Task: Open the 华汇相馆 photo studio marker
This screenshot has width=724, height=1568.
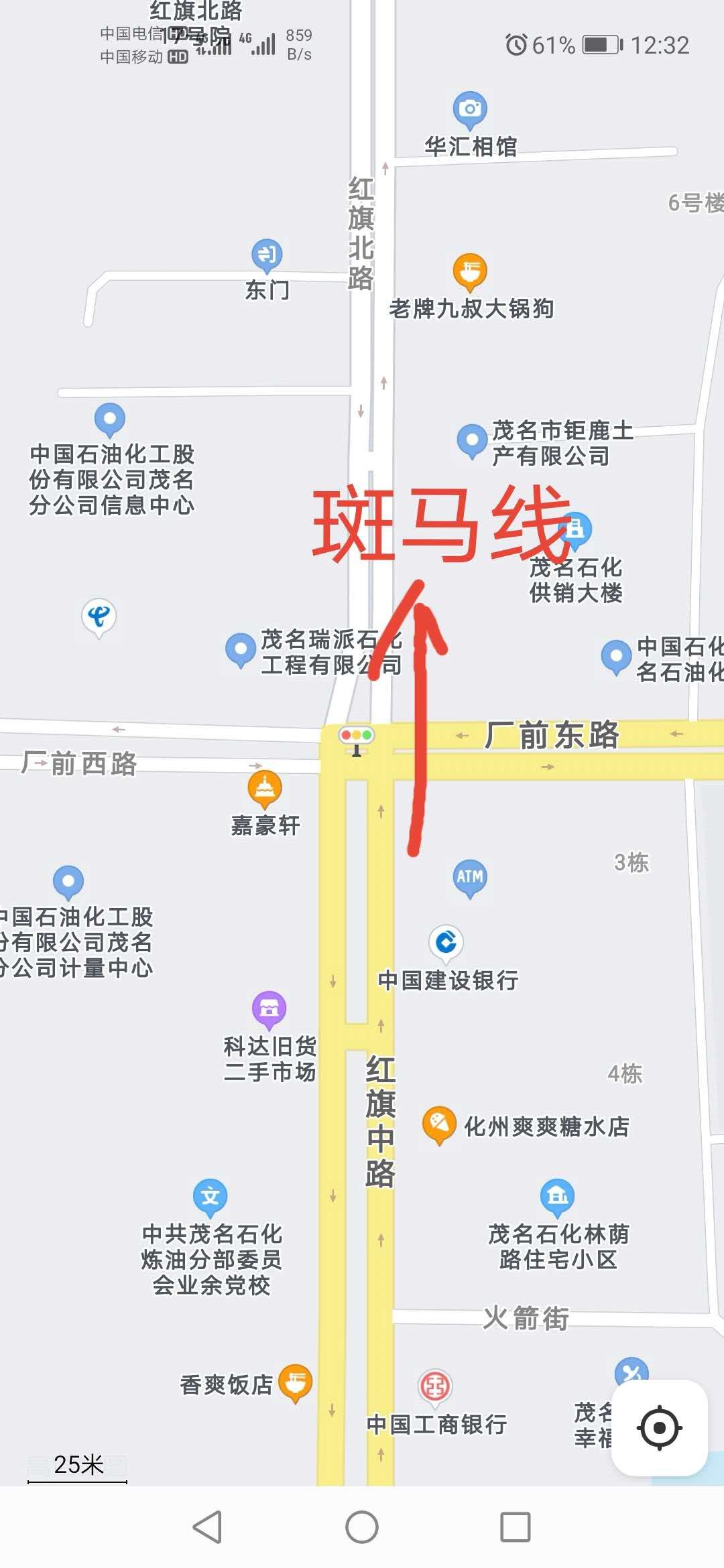Action: click(470, 109)
